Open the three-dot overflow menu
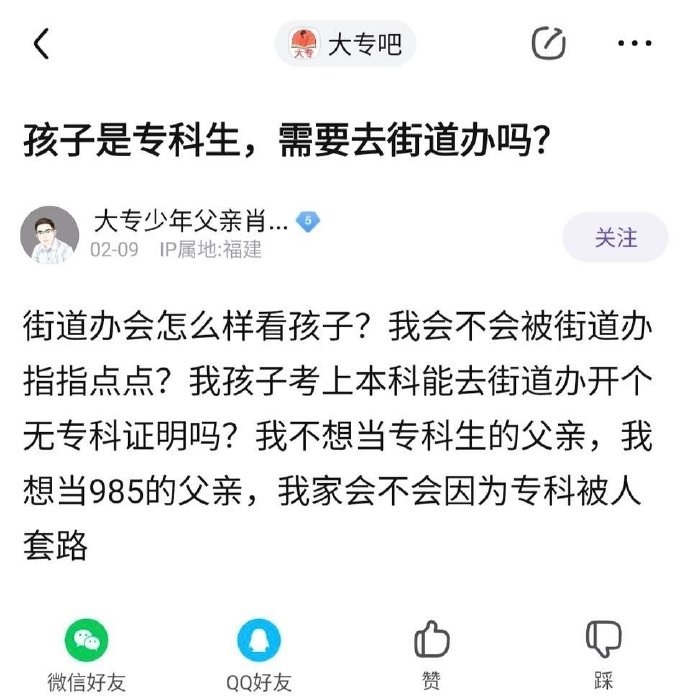Viewport: 690px width, 698px height. (634, 44)
